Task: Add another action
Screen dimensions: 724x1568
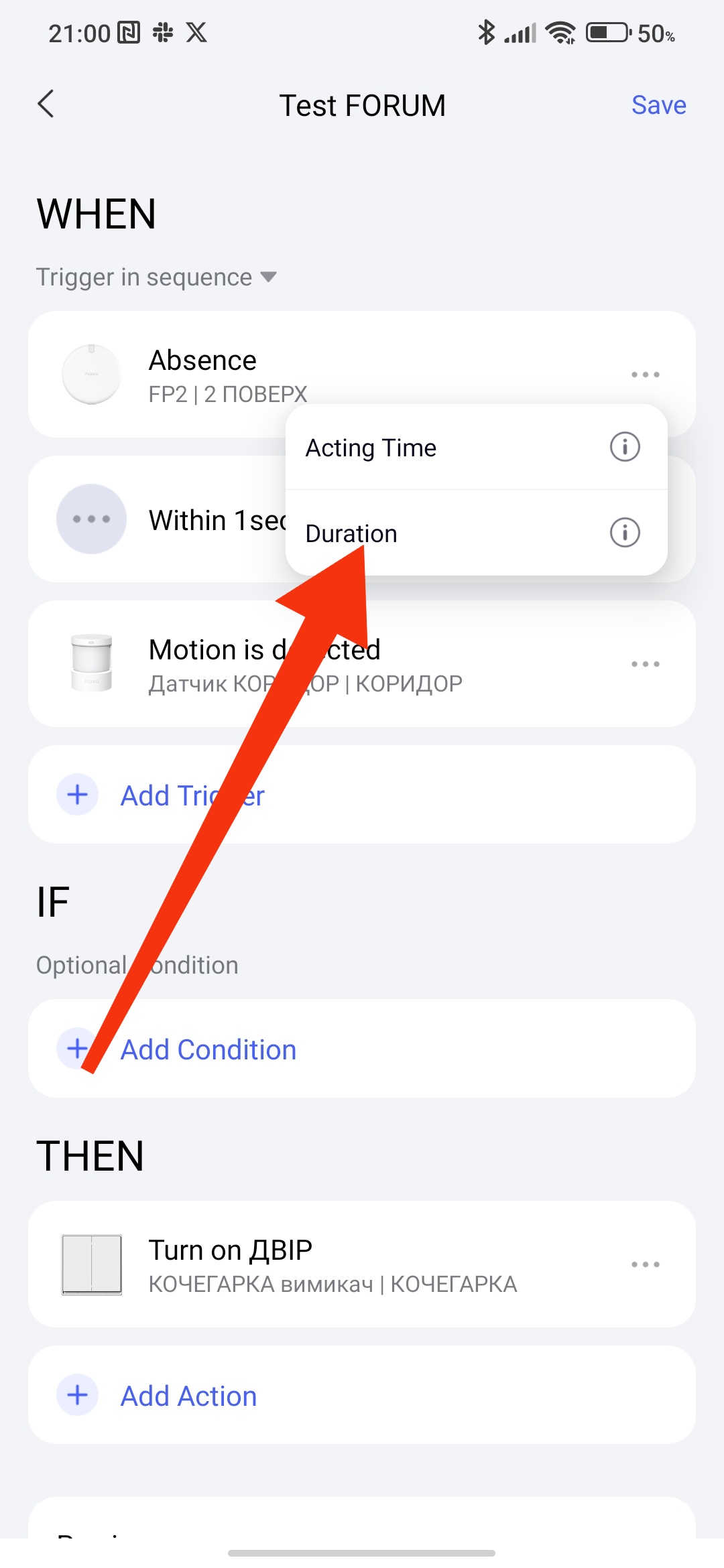Action: pyautogui.click(x=188, y=1396)
